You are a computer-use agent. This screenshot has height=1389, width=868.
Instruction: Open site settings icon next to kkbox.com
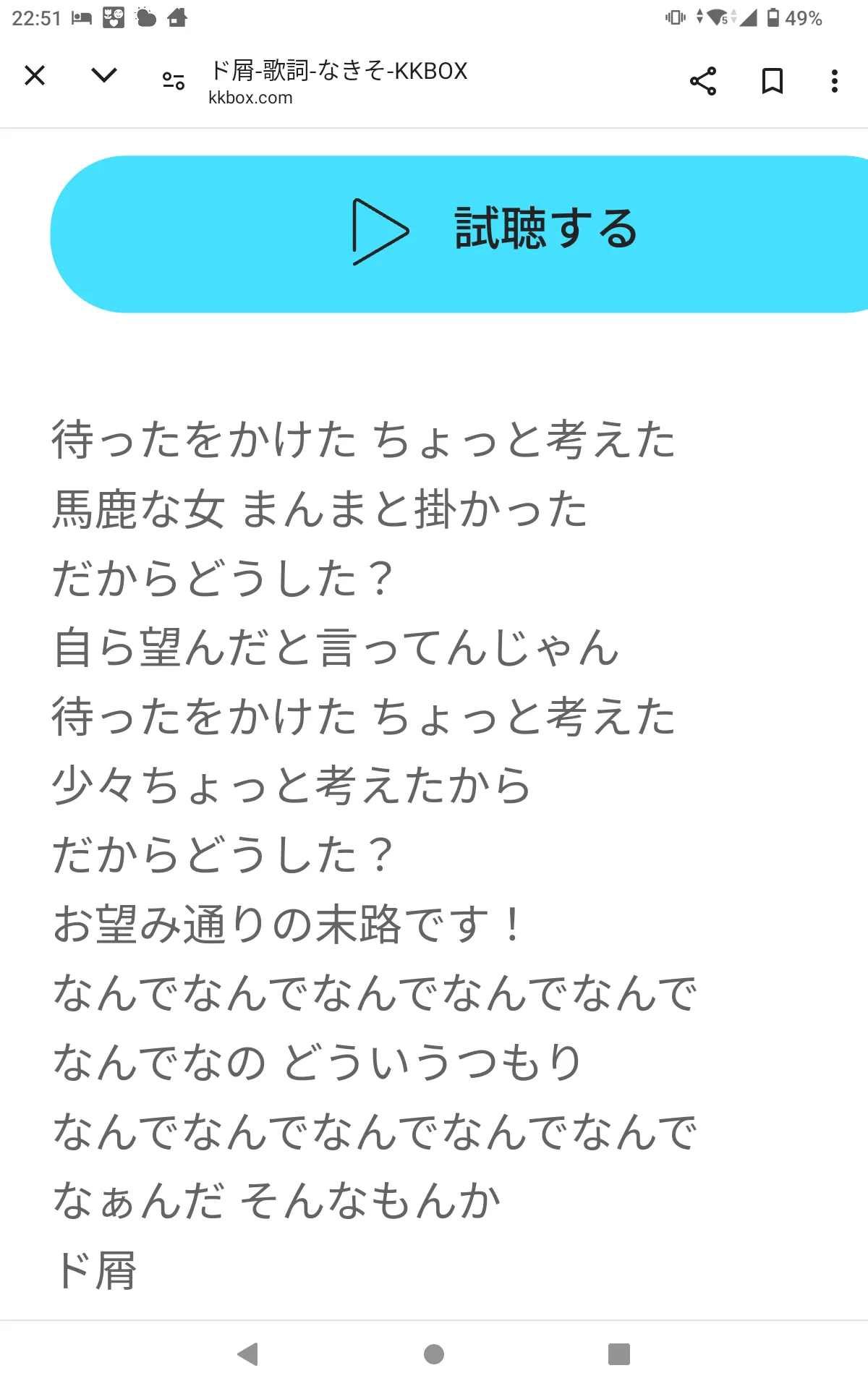[x=174, y=81]
